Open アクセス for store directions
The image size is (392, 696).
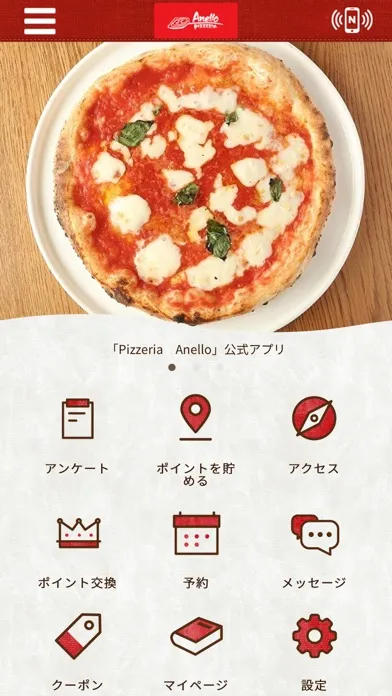coord(314,436)
